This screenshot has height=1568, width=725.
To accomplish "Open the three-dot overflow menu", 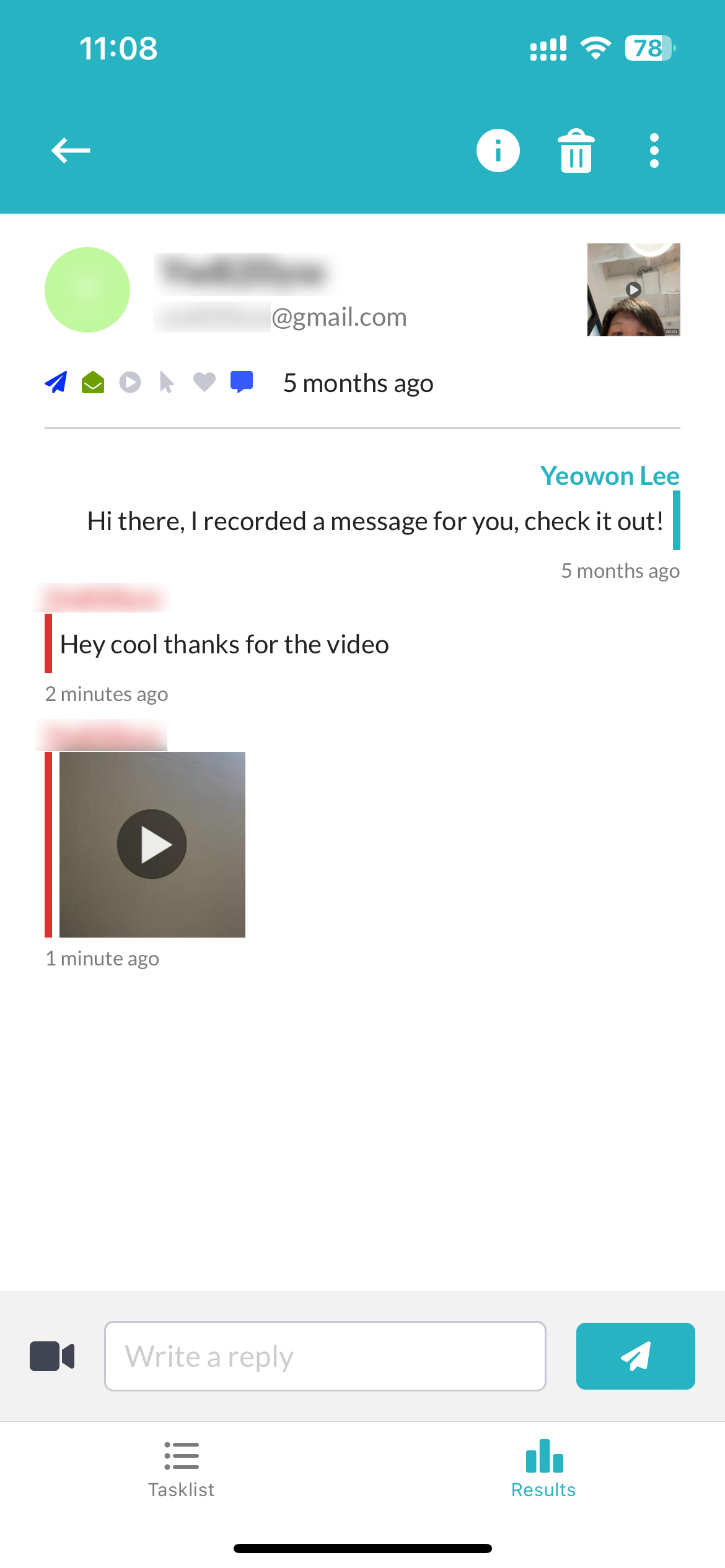I will (x=654, y=150).
